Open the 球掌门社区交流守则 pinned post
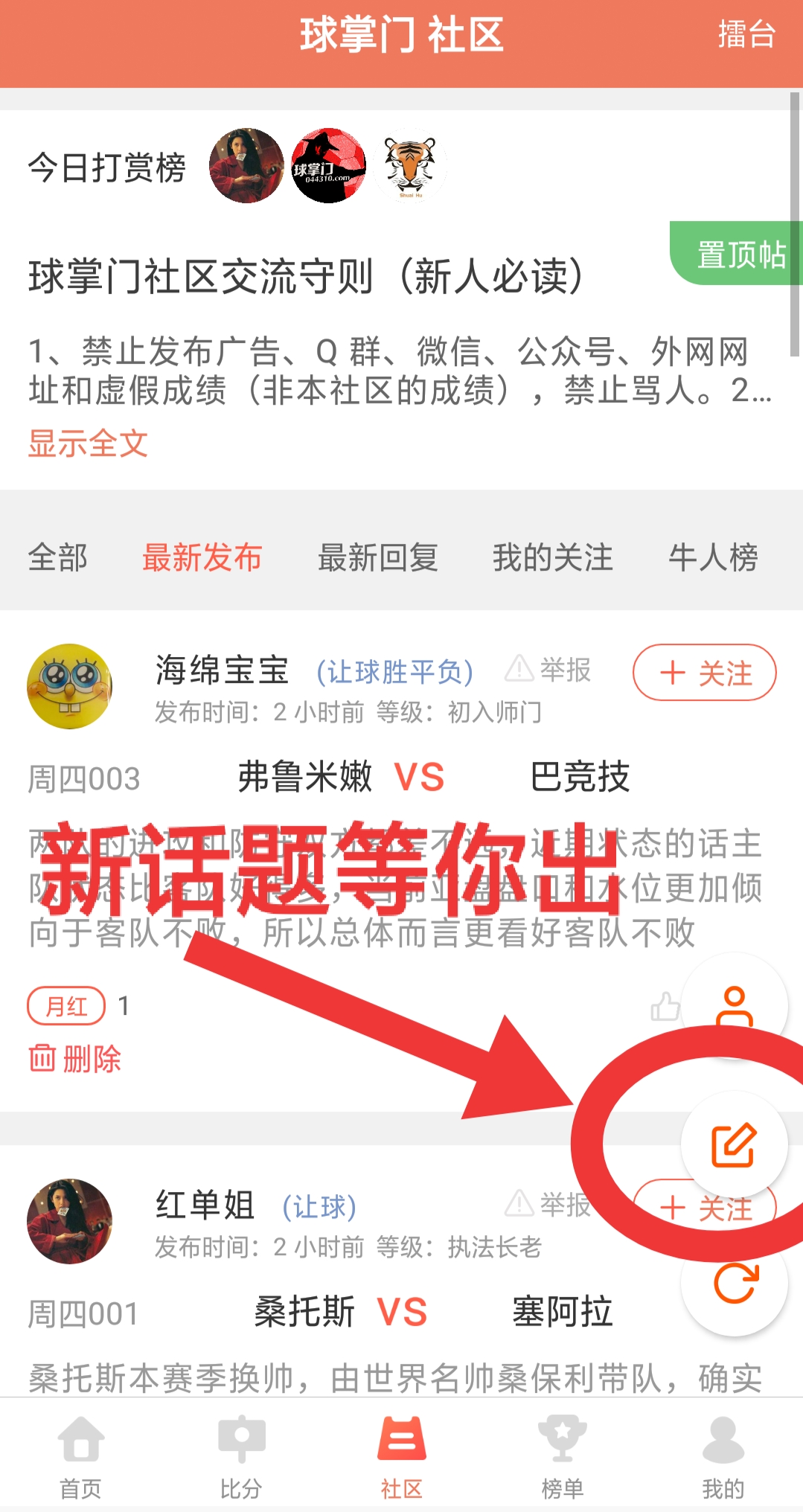The height and width of the screenshot is (1512, 803). pos(305,277)
